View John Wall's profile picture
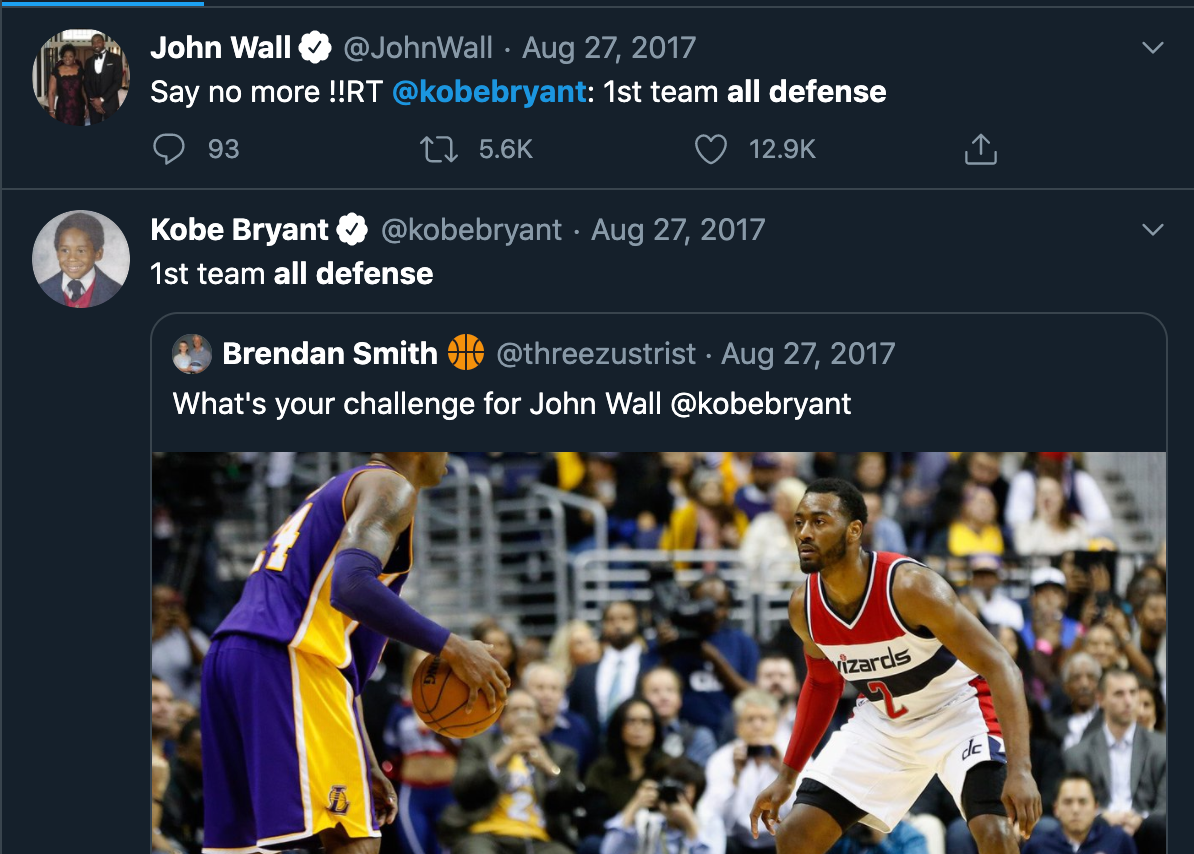 coord(81,78)
